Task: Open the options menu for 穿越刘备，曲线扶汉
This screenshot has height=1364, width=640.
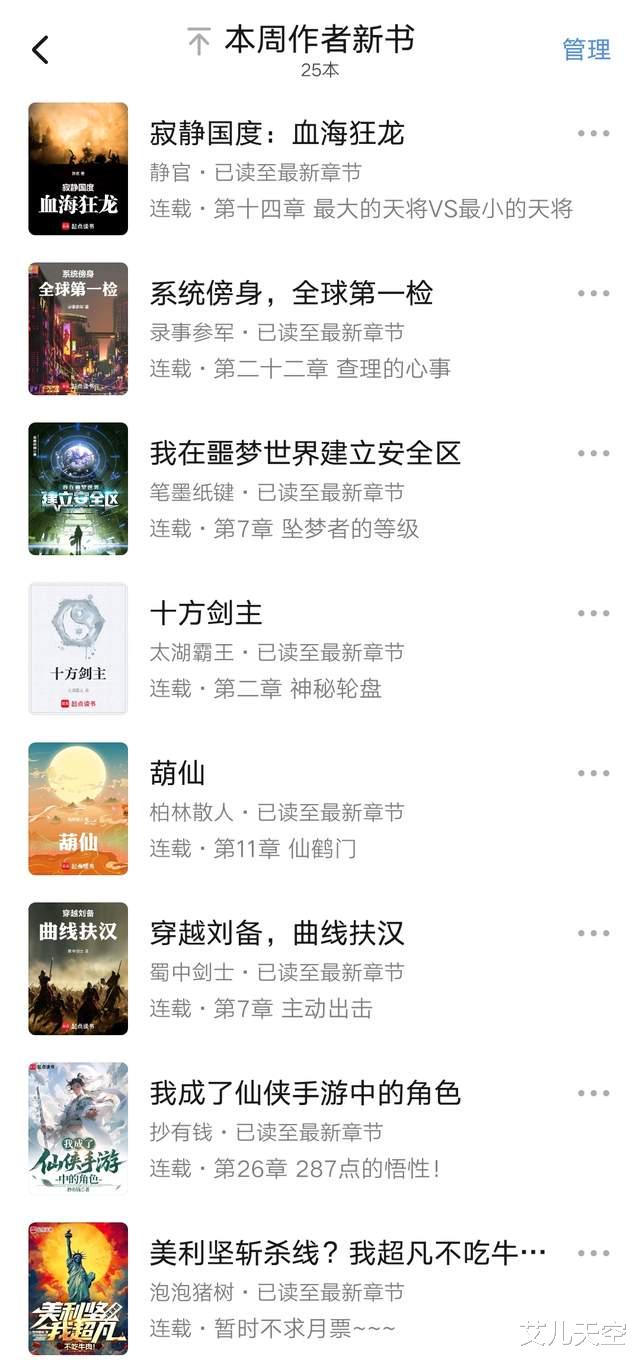Action: (x=593, y=933)
